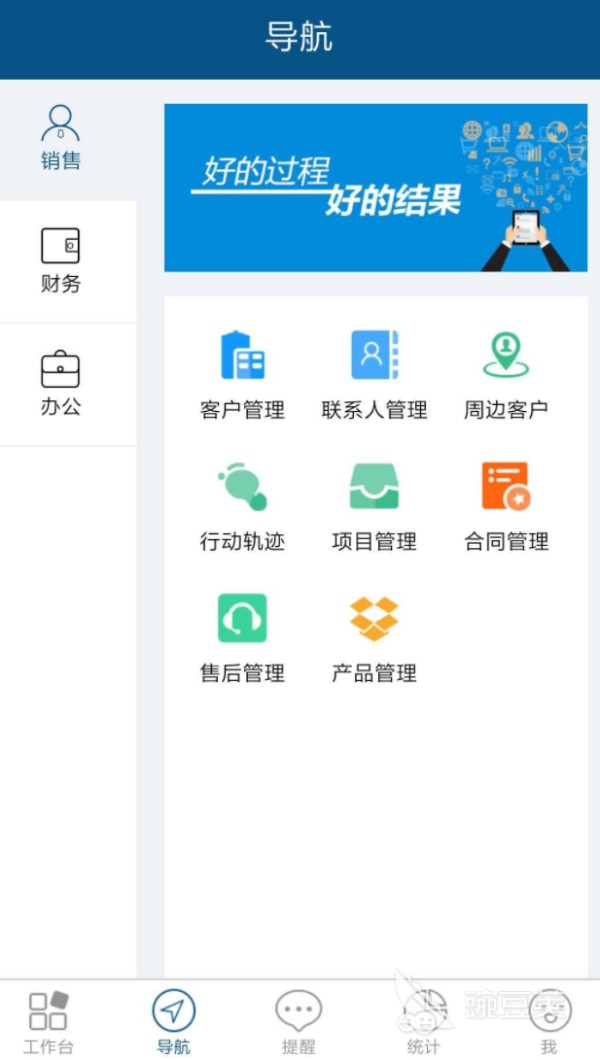Open 项目管理
Viewport: 600px width, 1060px height.
[x=374, y=506]
